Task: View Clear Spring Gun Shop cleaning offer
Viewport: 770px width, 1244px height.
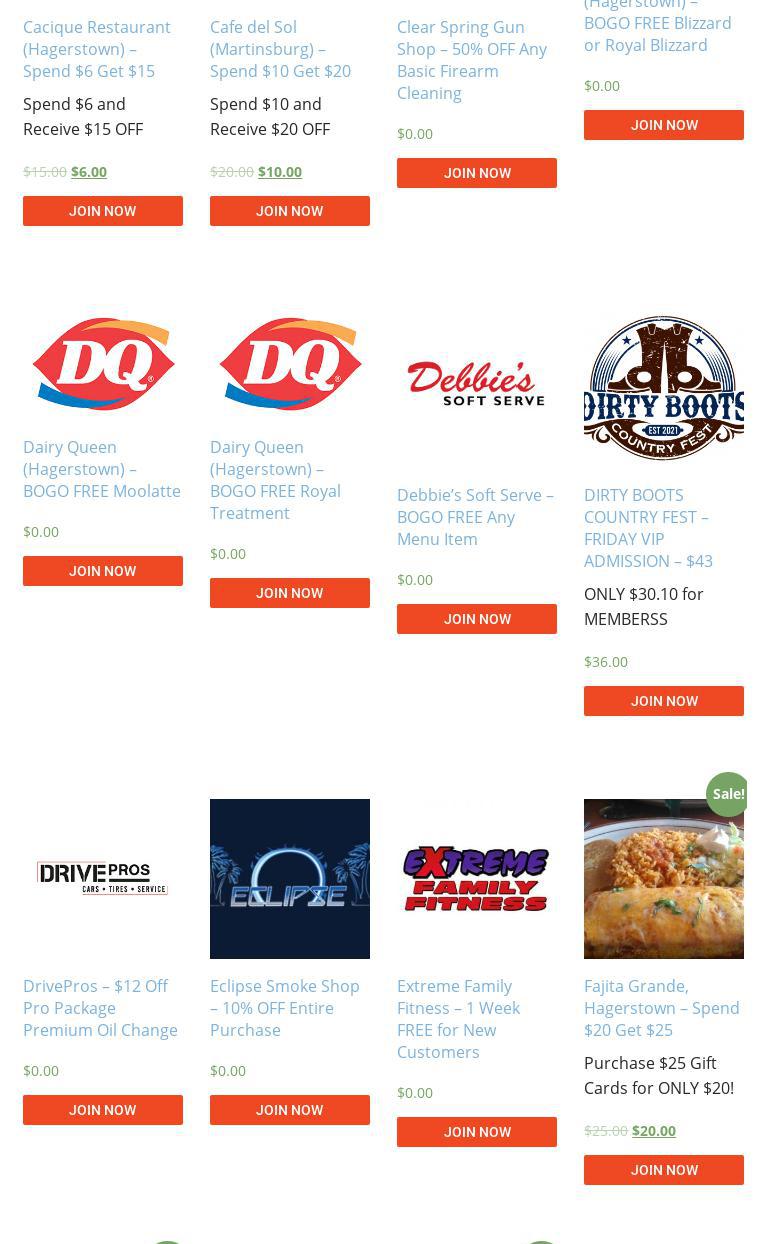Action: [x=472, y=60]
